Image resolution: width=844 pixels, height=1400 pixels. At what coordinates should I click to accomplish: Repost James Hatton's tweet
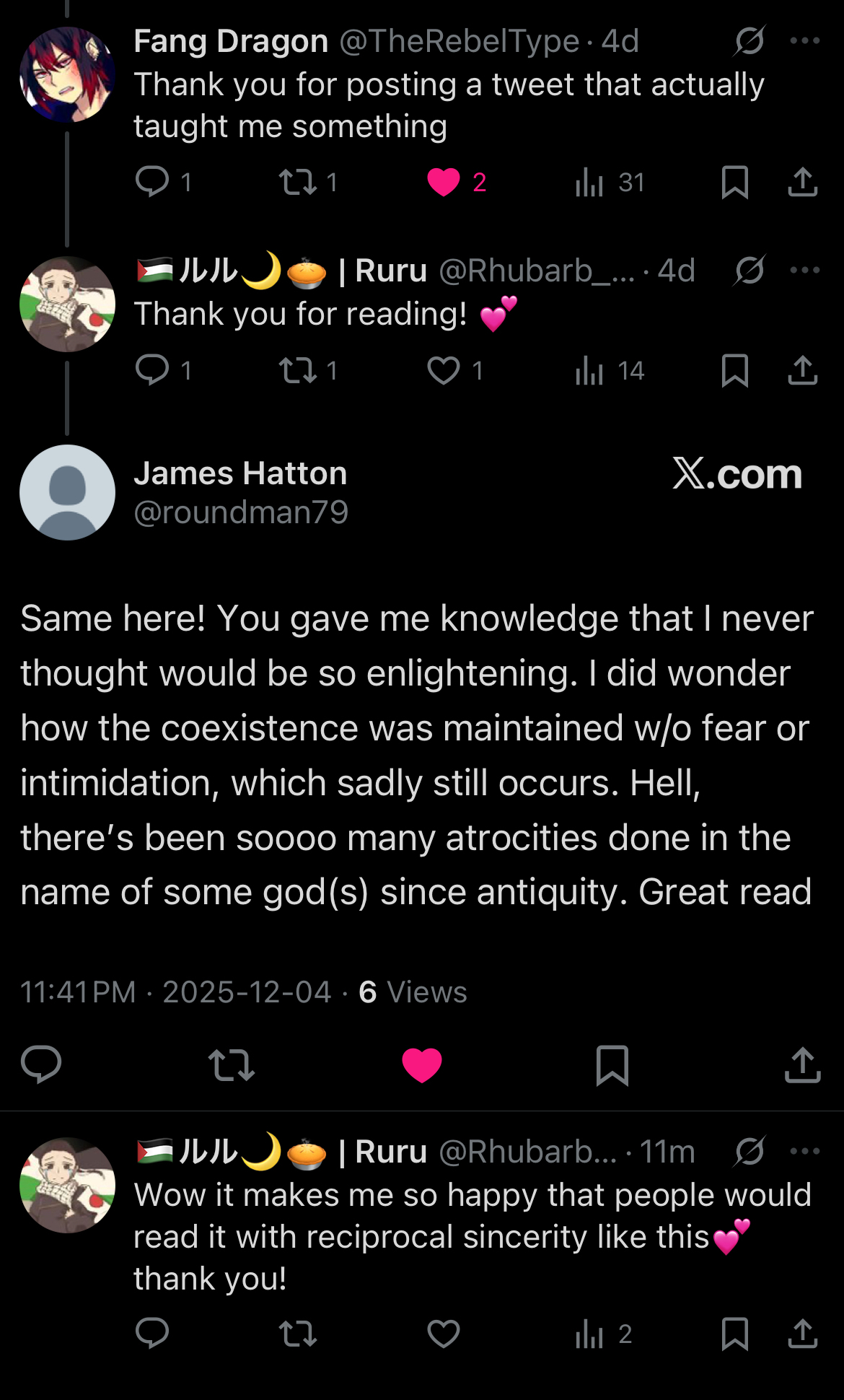pyautogui.click(x=232, y=1064)
